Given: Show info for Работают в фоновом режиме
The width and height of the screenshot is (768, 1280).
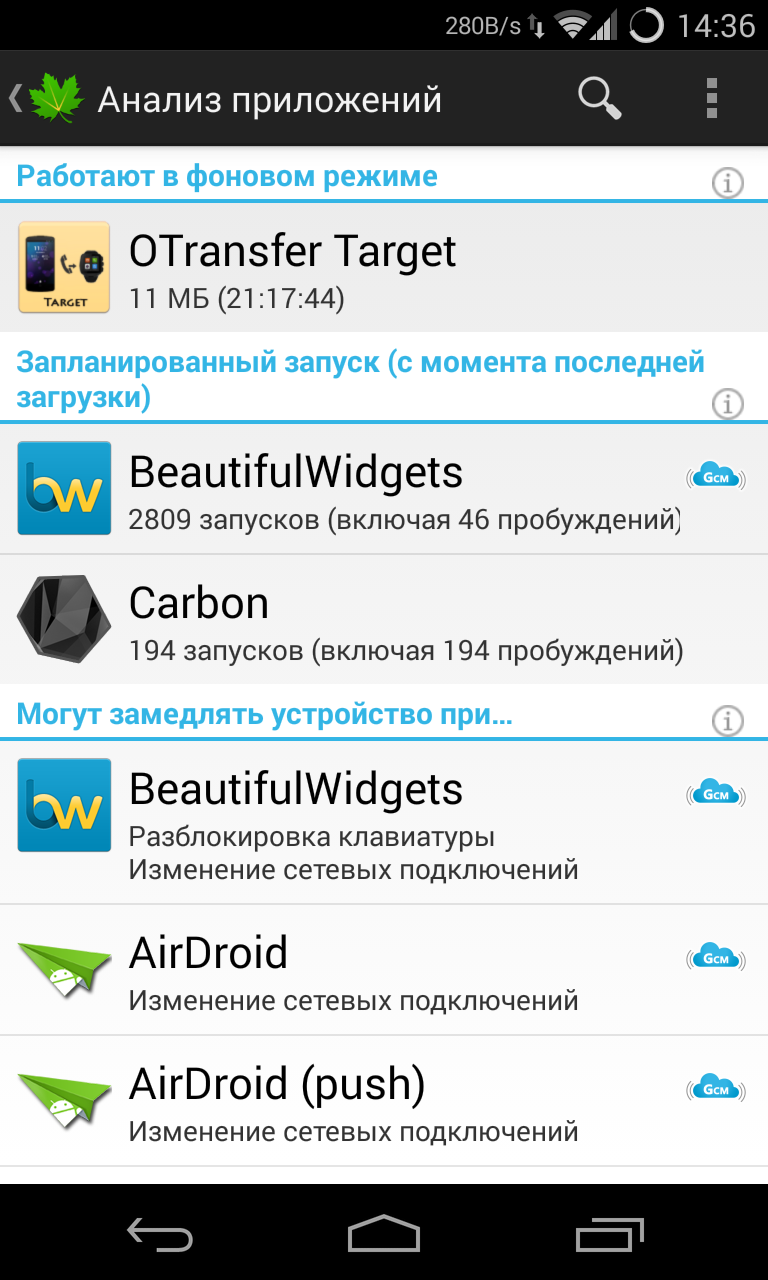Looking at the screenshot, I should [727, 183].
